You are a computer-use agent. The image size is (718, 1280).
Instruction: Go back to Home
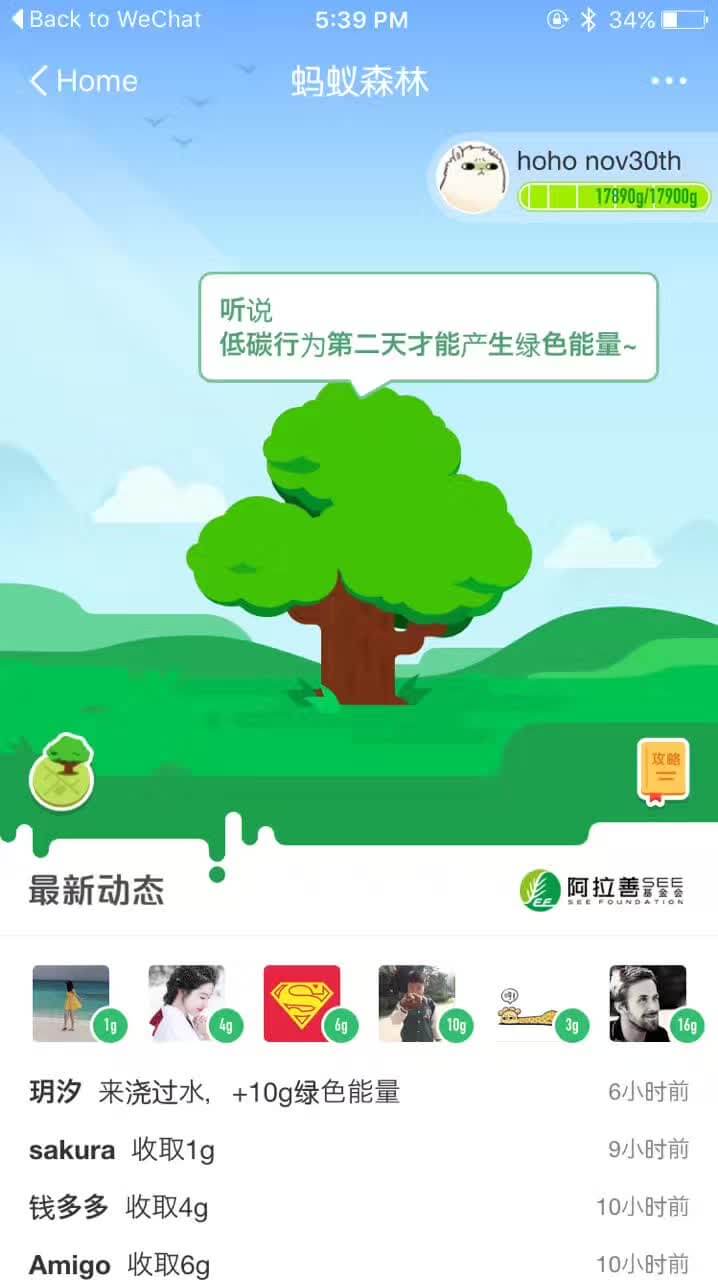84,81
